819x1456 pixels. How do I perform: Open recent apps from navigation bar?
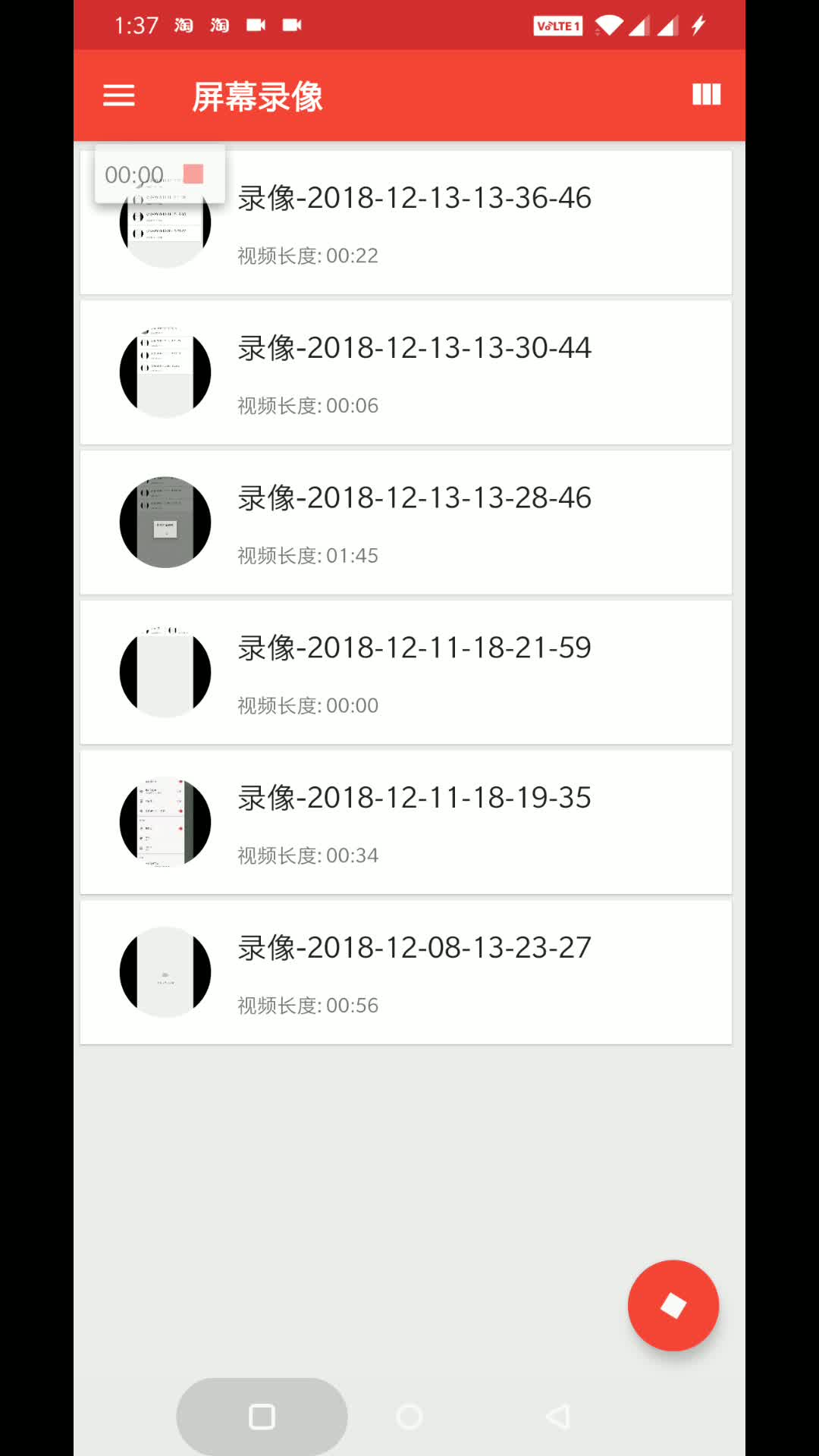(x=262, y=1417)
